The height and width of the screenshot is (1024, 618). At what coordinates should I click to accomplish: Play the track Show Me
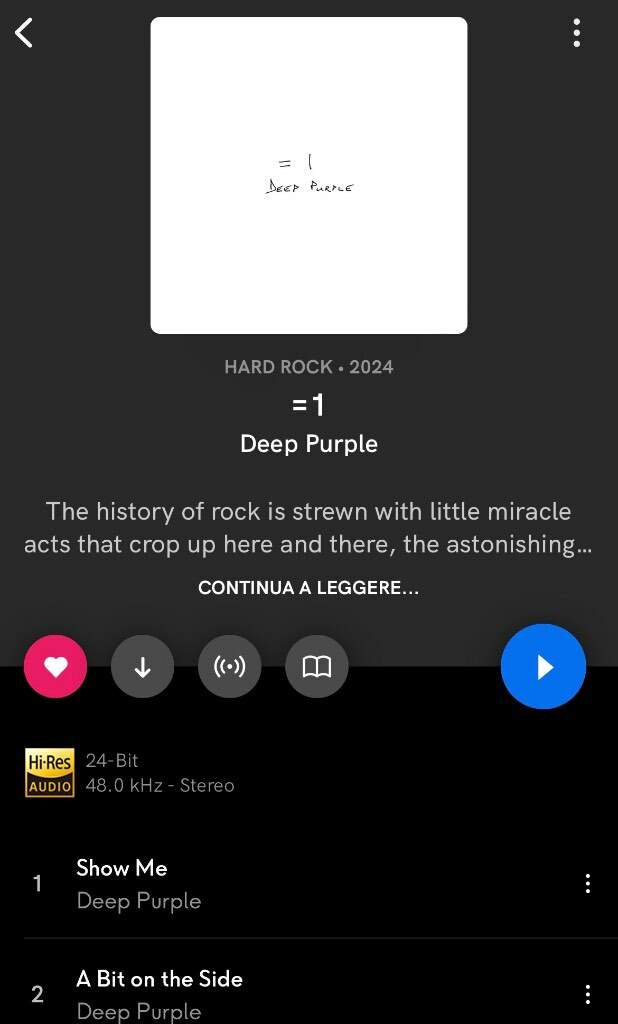(122, 868)
